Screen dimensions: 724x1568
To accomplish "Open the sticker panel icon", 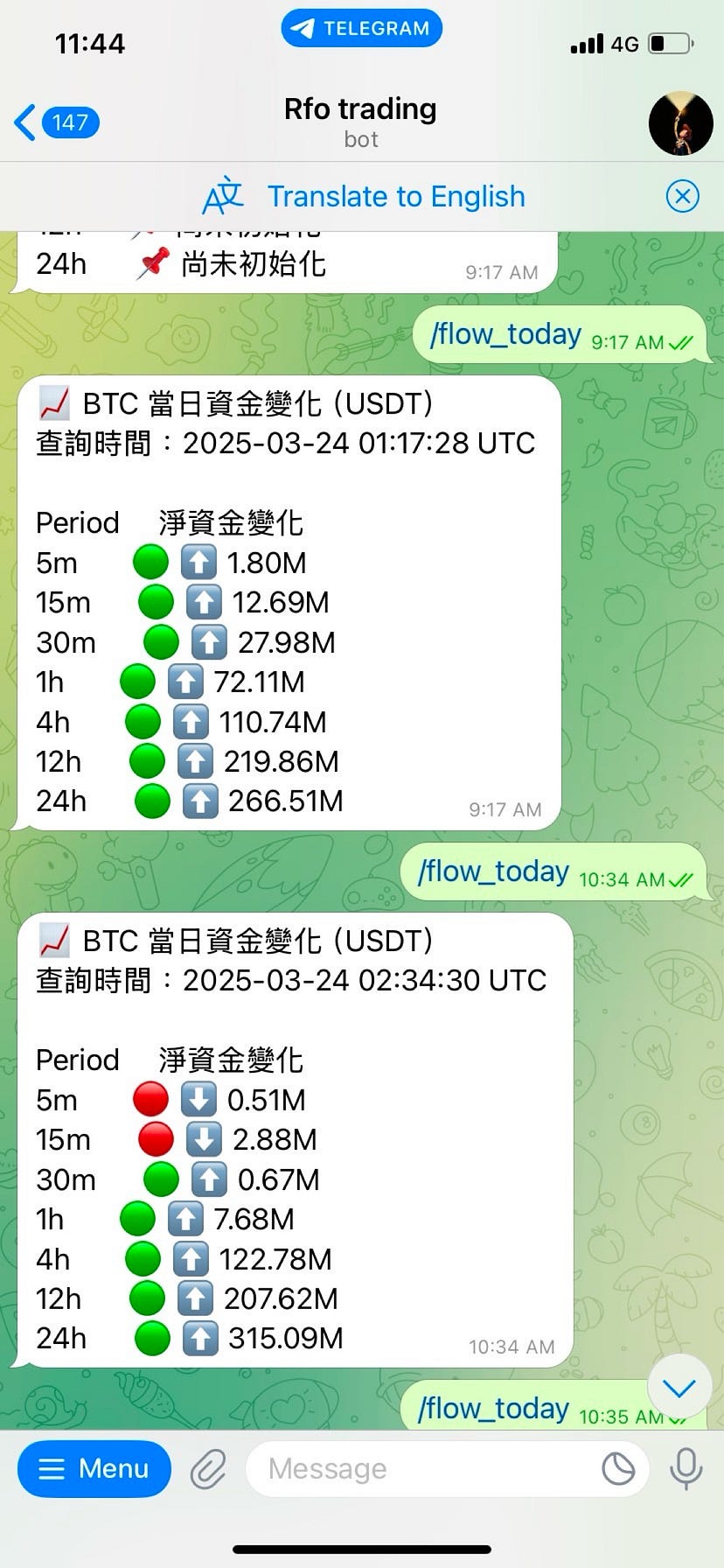I will click(x=618, y=1468).
